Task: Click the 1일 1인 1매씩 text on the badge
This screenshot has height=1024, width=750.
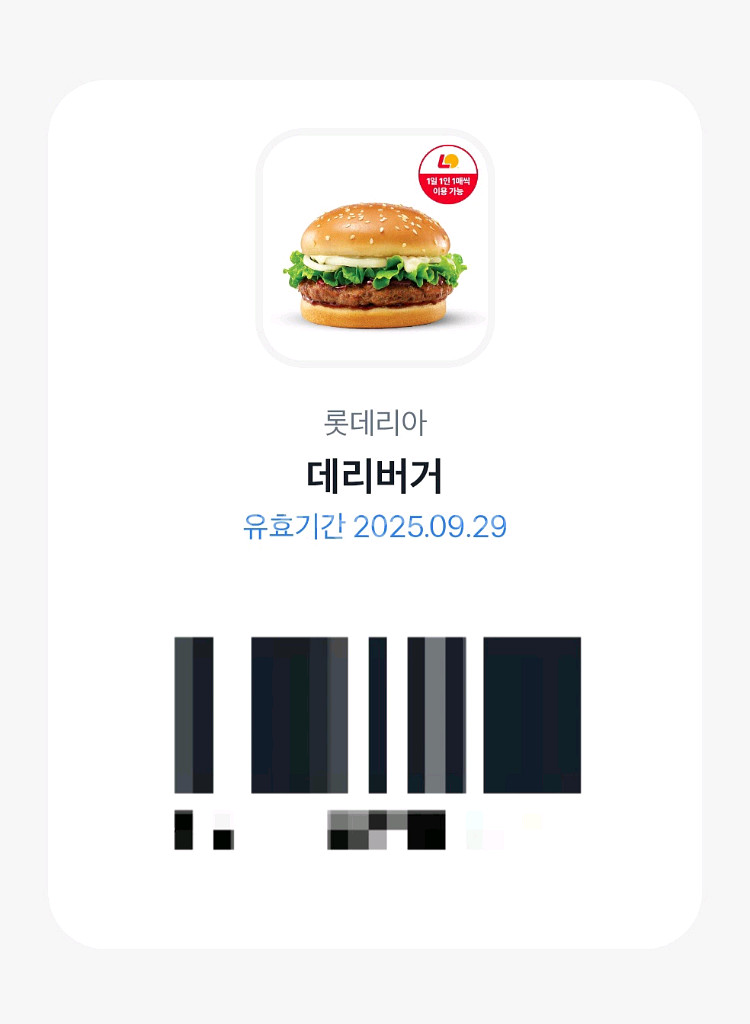Action: [x=448, y=181]
